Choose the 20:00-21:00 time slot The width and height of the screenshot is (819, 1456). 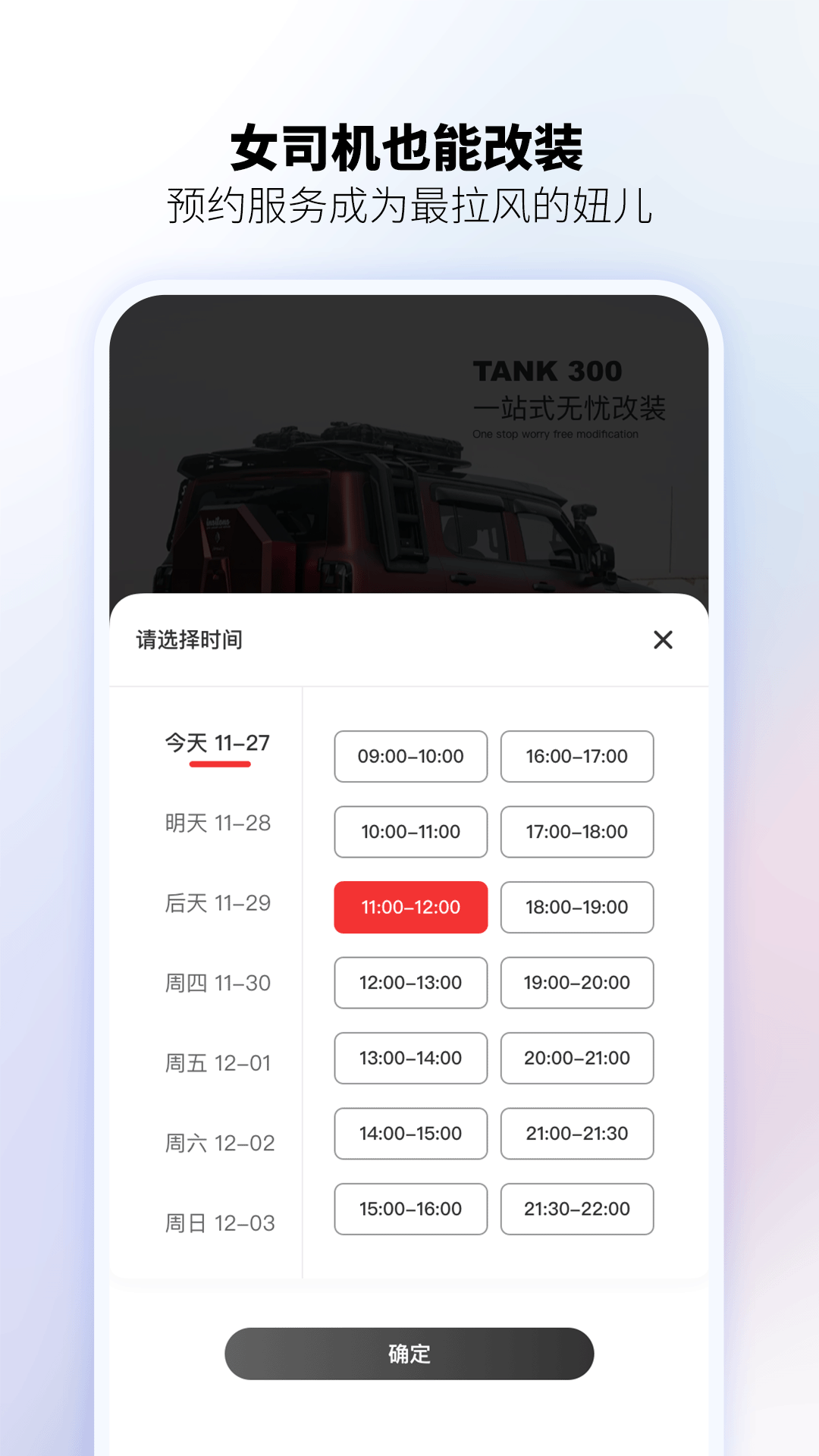click(576, 1059)
